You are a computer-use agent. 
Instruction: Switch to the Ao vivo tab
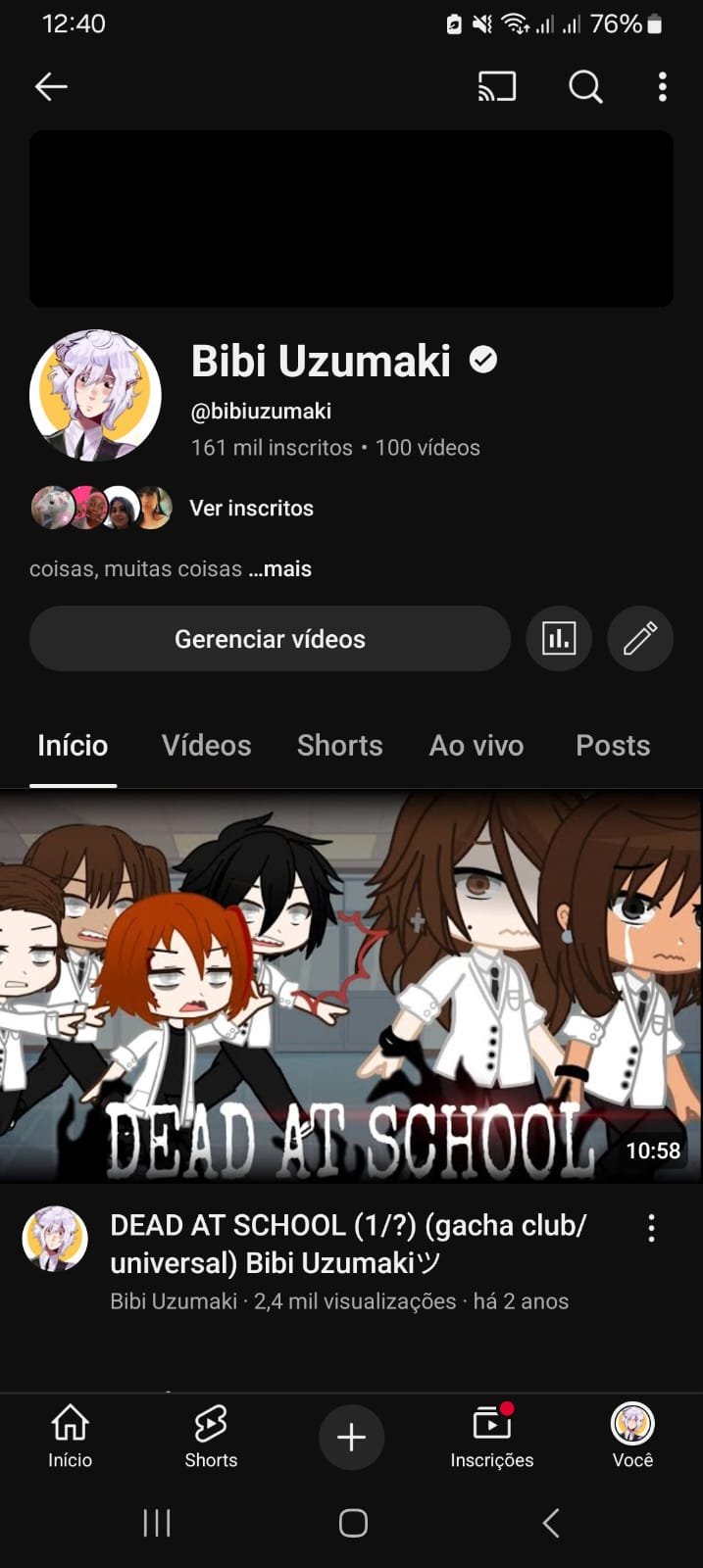coord(477,745)
